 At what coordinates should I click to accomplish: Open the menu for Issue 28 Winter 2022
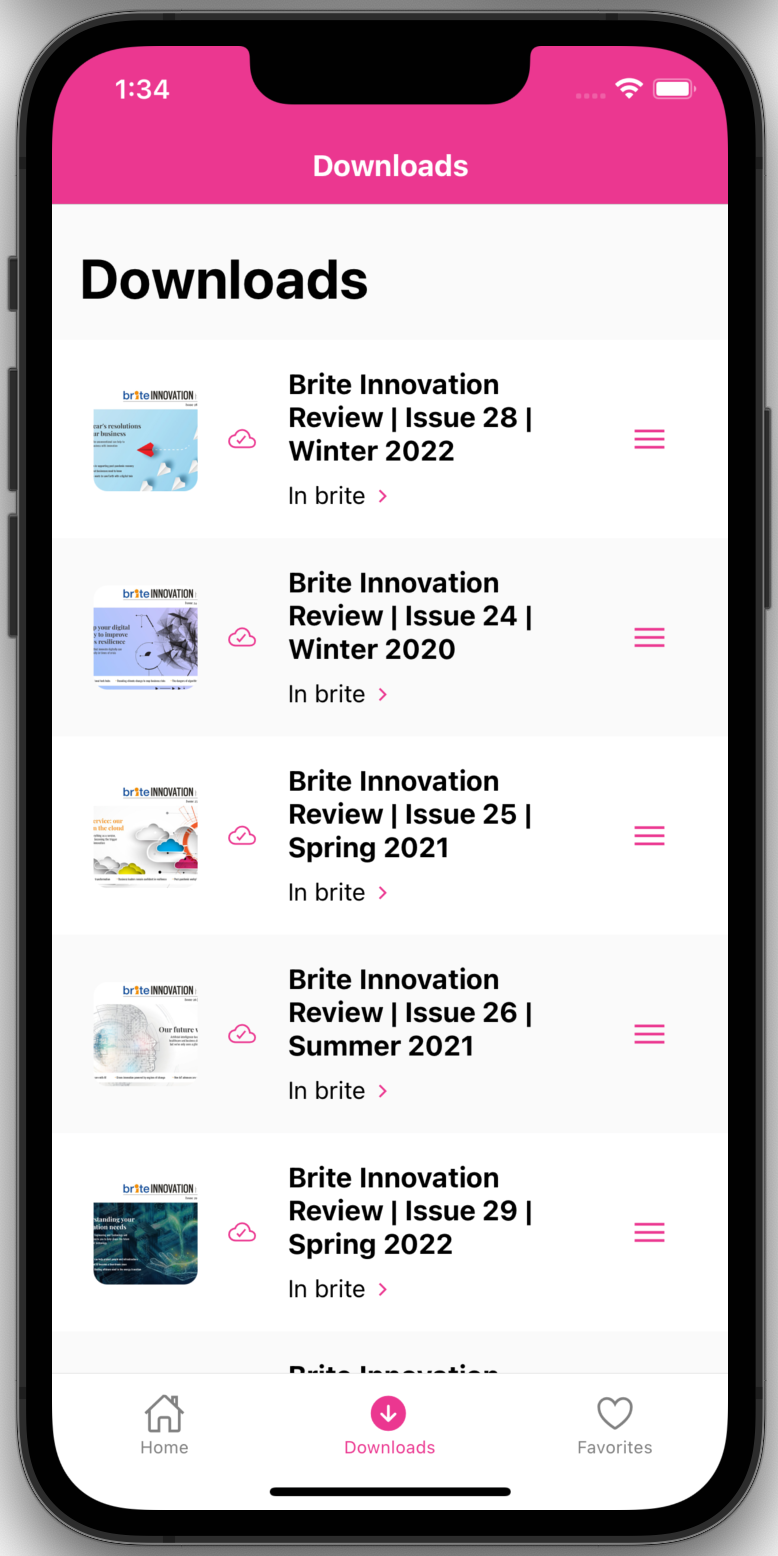649,439
